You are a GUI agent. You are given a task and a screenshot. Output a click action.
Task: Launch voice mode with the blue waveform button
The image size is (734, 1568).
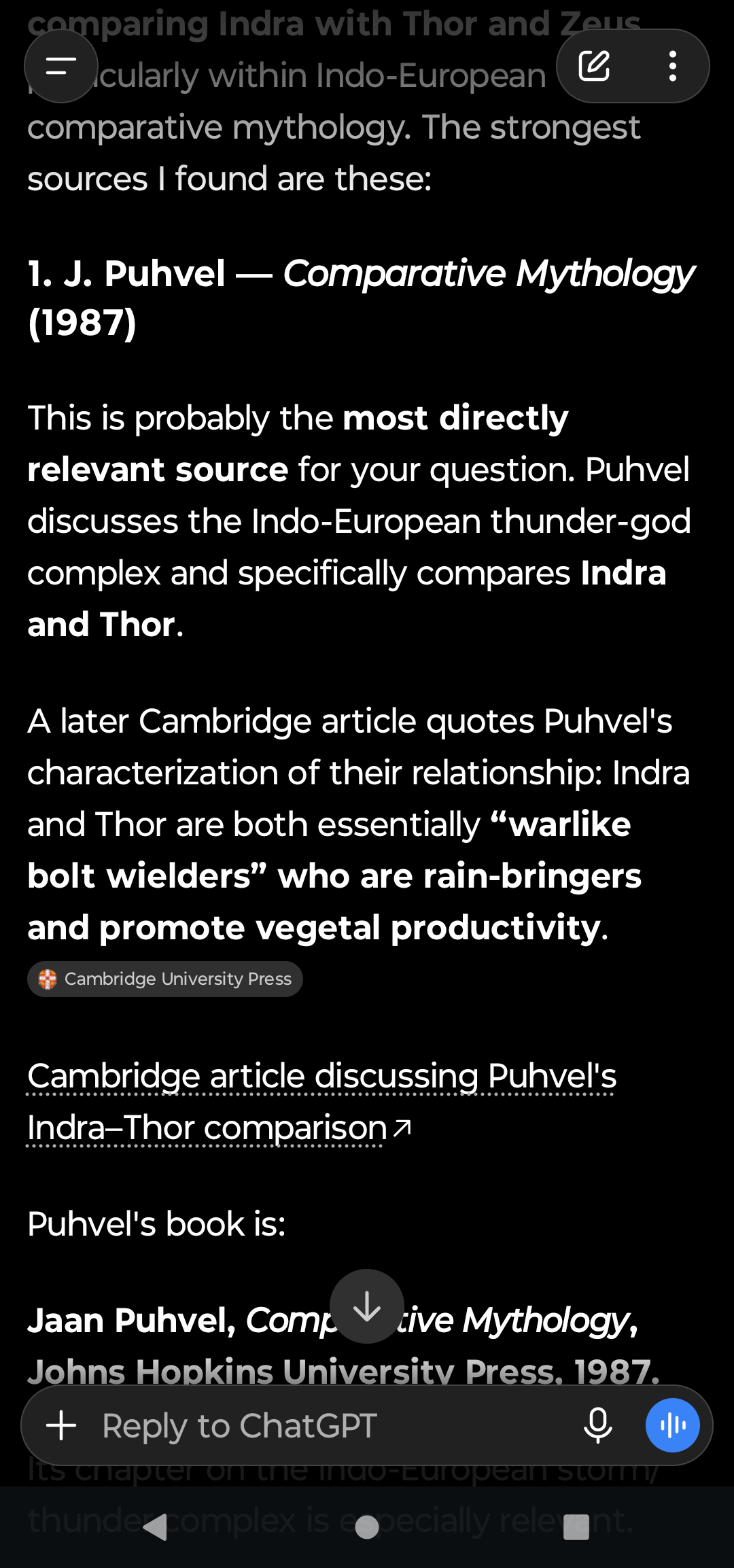[x=672, y=1425]
